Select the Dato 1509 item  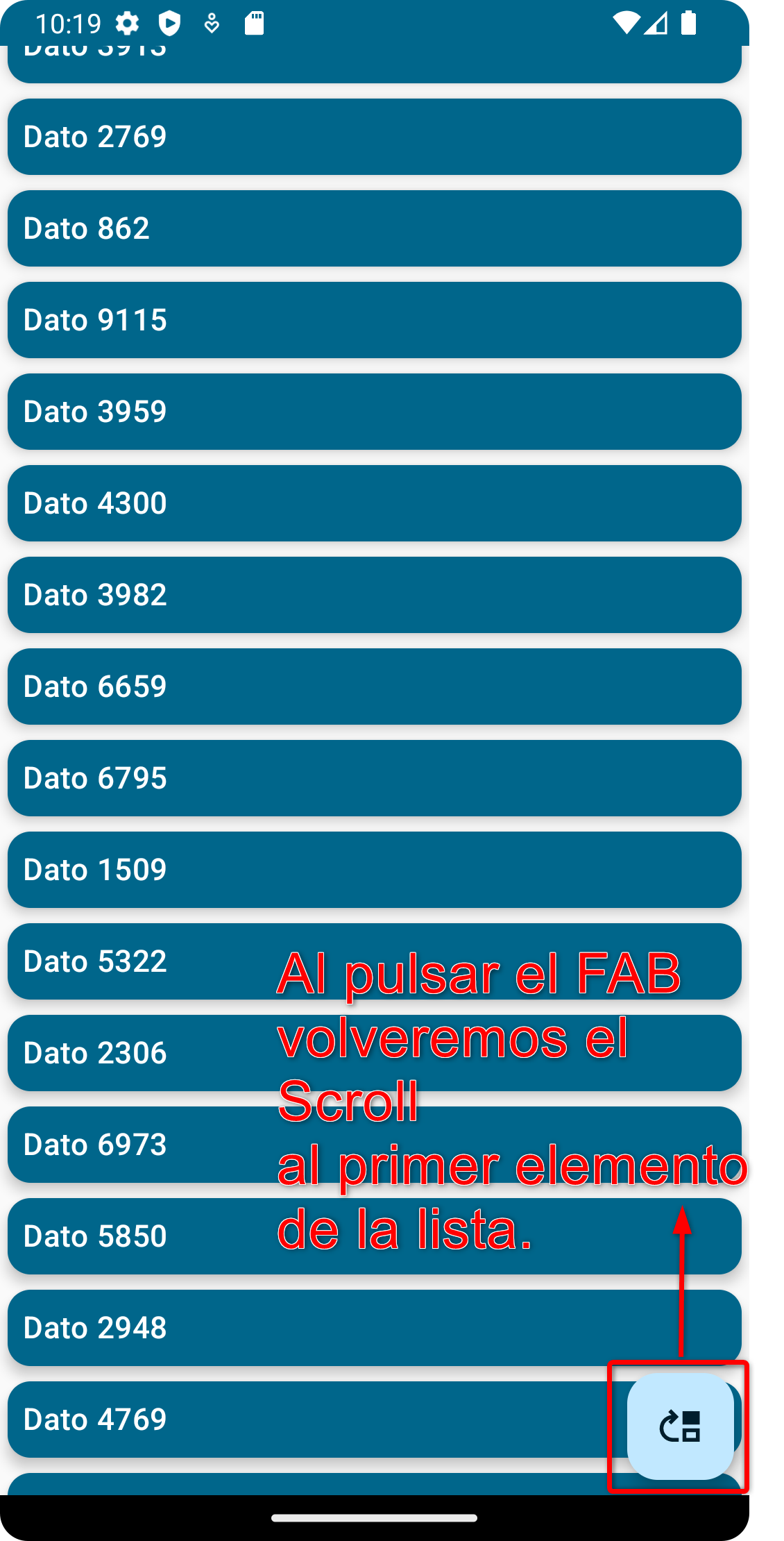(375, 870)
